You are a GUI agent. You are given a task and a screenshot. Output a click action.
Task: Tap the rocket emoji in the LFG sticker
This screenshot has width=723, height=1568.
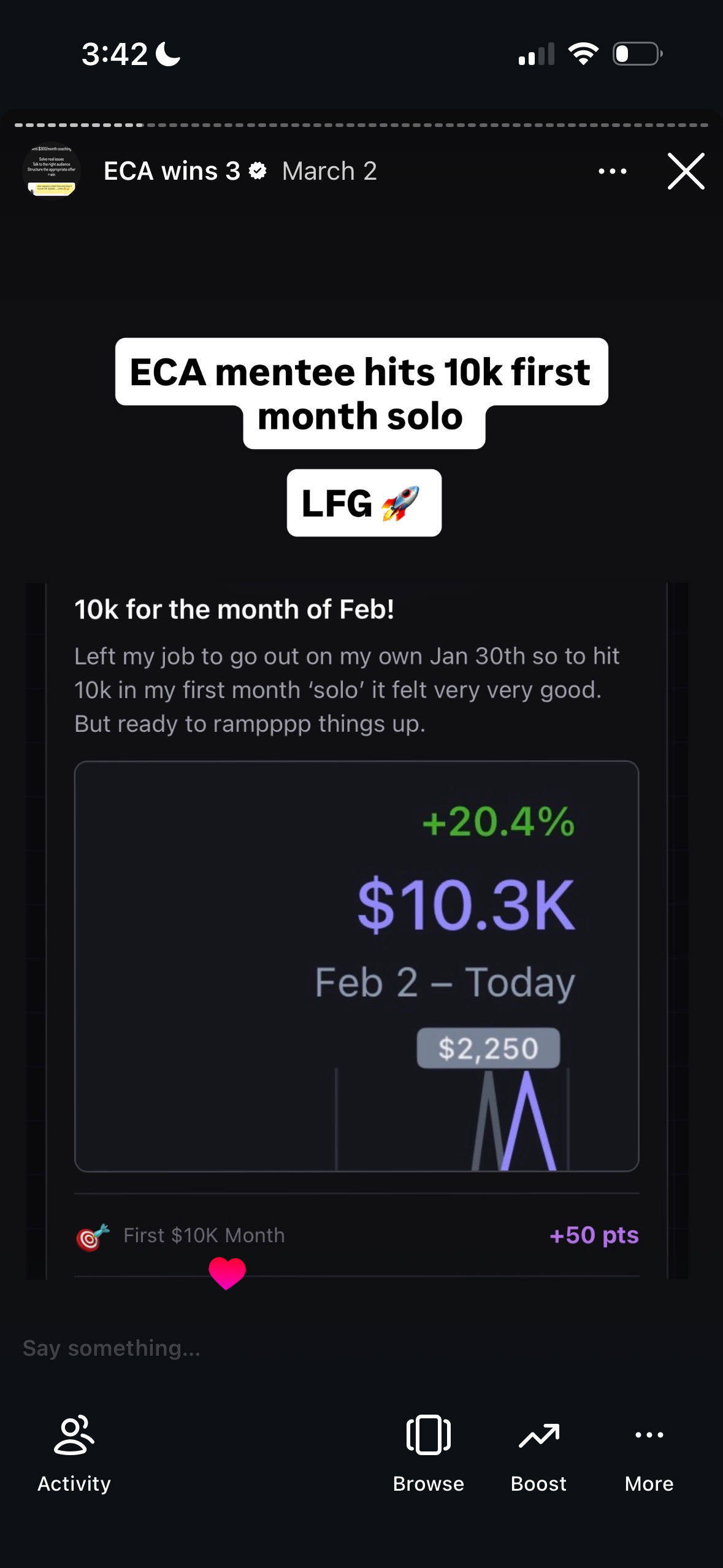click(x=400, y=503)
